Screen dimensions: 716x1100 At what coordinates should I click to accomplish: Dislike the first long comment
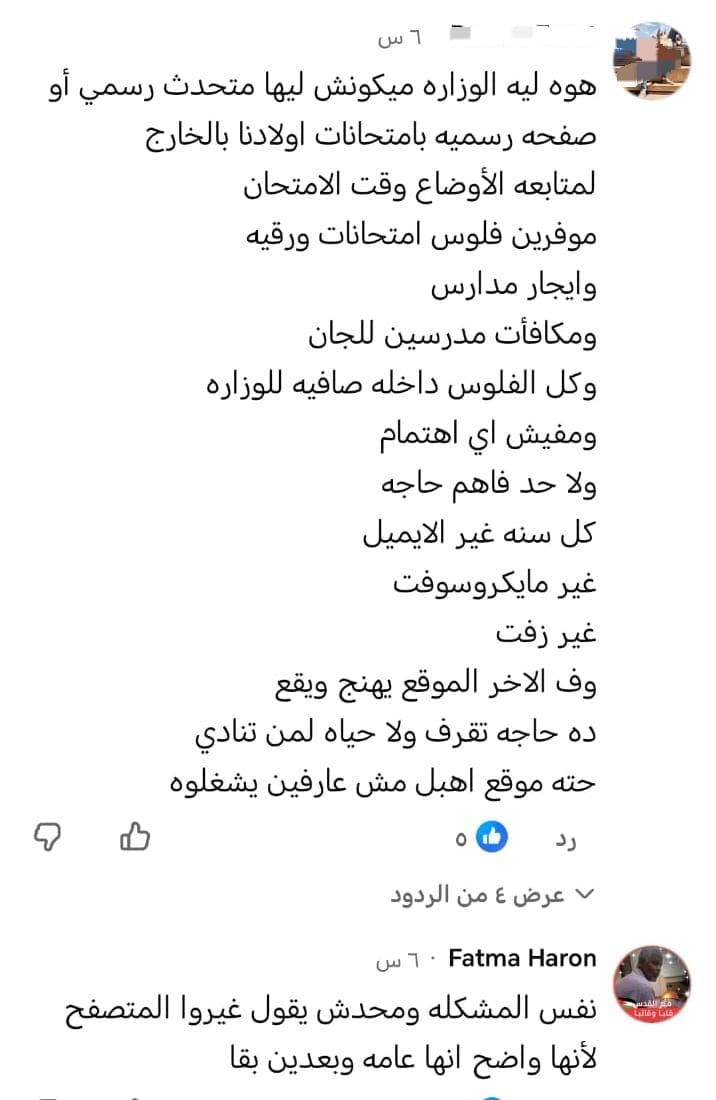point(48,837)
